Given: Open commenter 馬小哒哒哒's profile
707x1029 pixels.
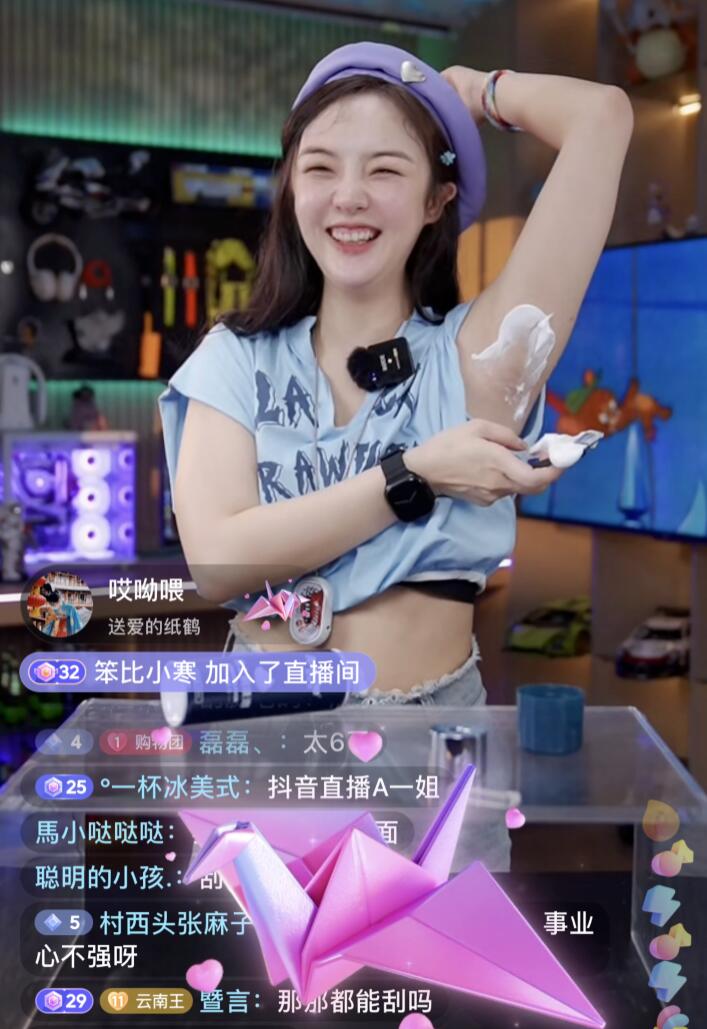Looking at the screenshot, I should coord(105,832).
